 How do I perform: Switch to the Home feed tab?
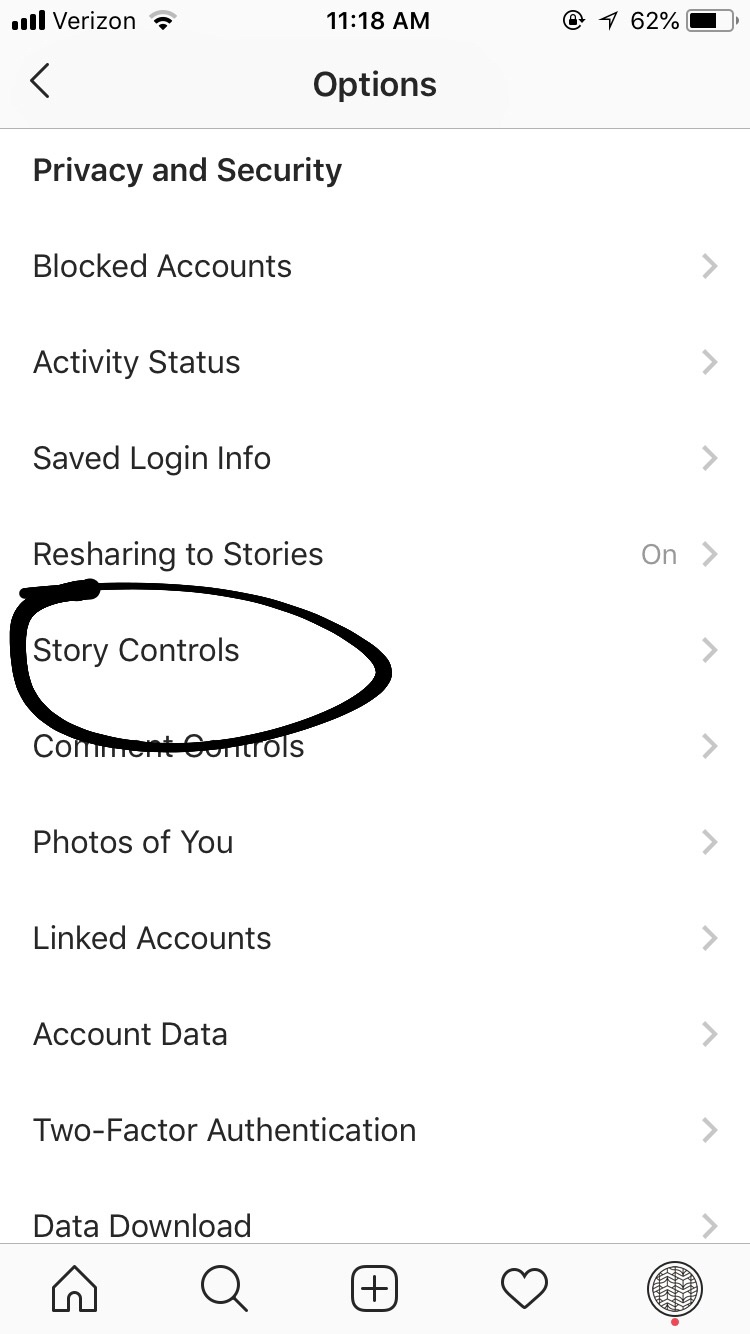pyautogui.click(x=75, y=1288)
